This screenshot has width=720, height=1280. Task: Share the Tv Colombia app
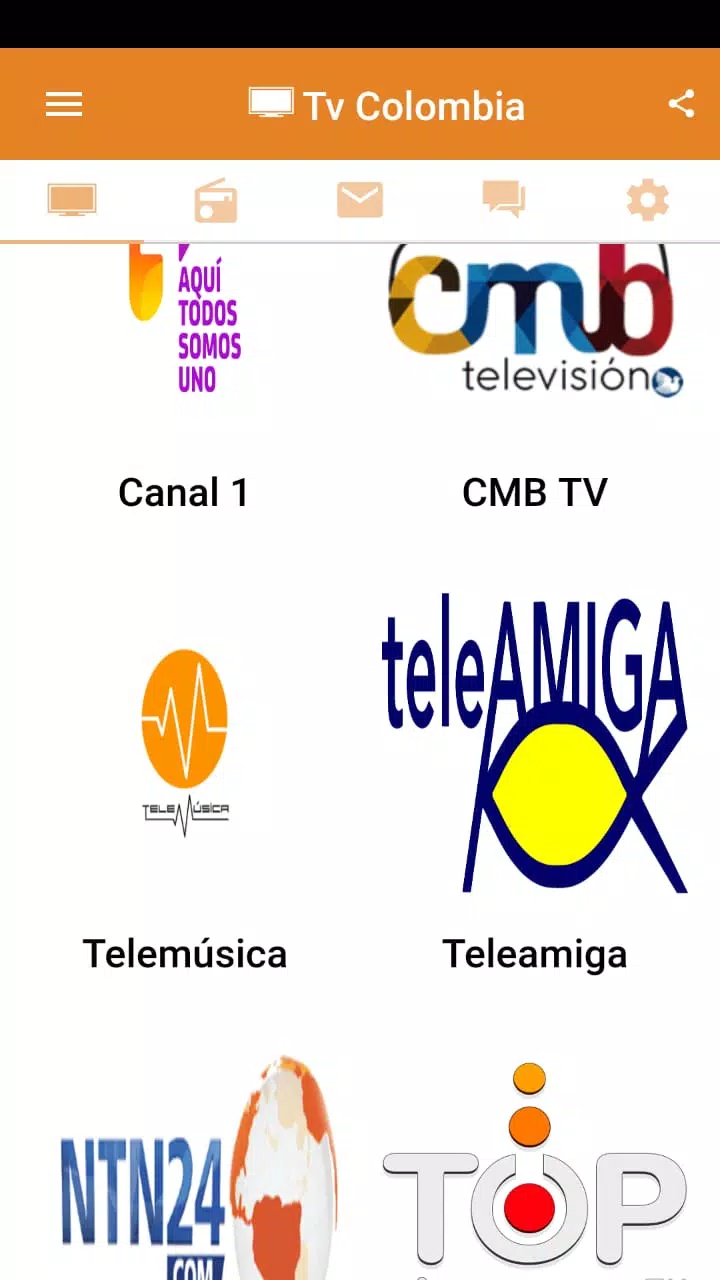point(681,103)
